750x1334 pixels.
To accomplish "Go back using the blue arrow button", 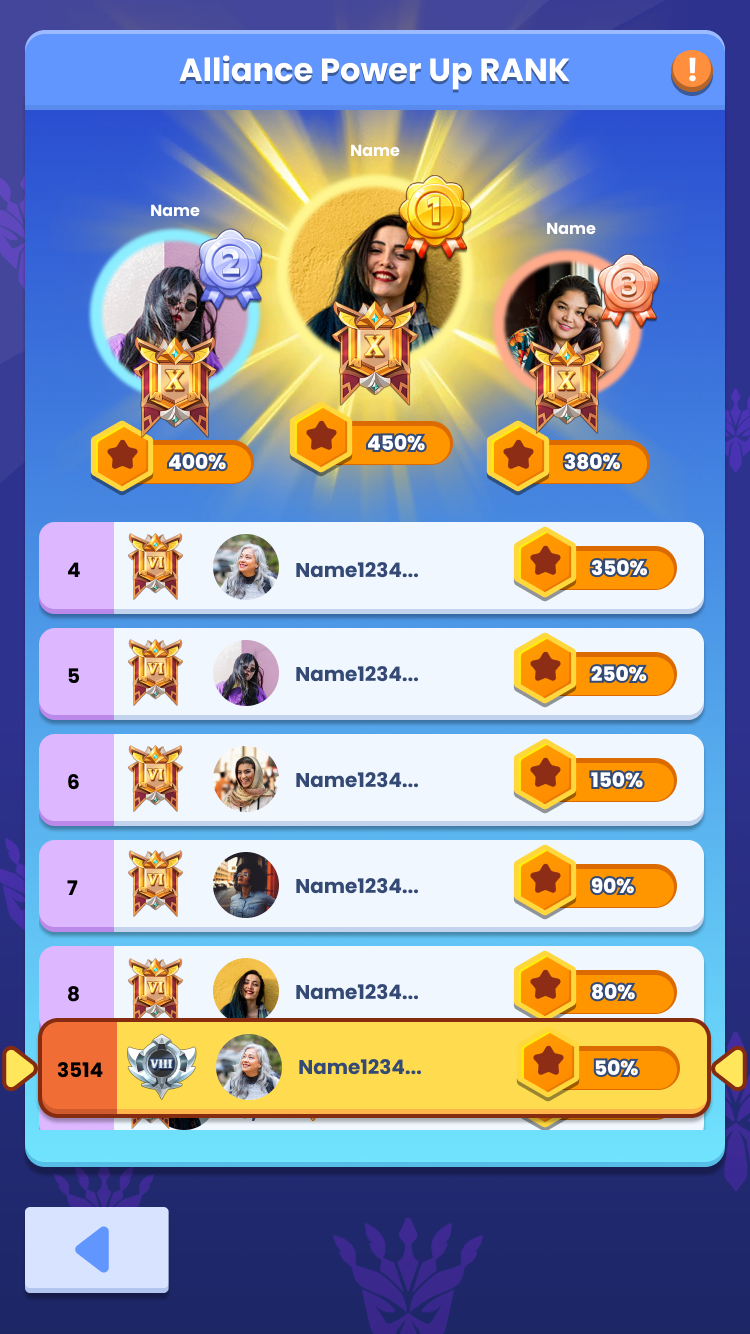I will click(96, 1249).
